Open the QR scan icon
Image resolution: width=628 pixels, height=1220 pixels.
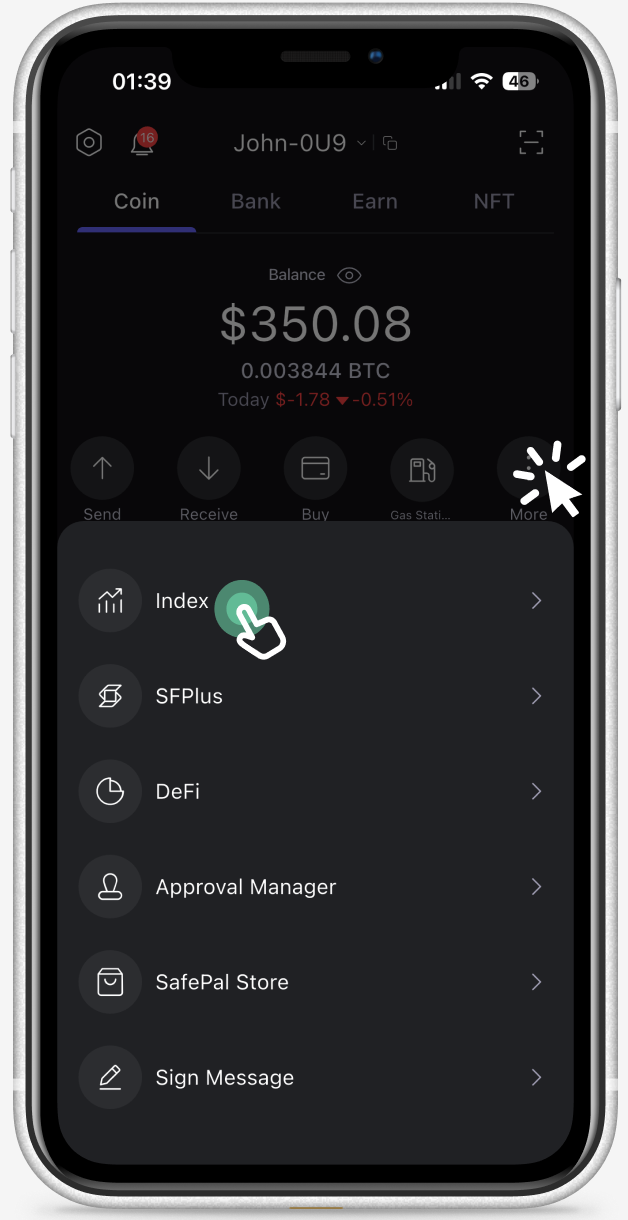531,143
